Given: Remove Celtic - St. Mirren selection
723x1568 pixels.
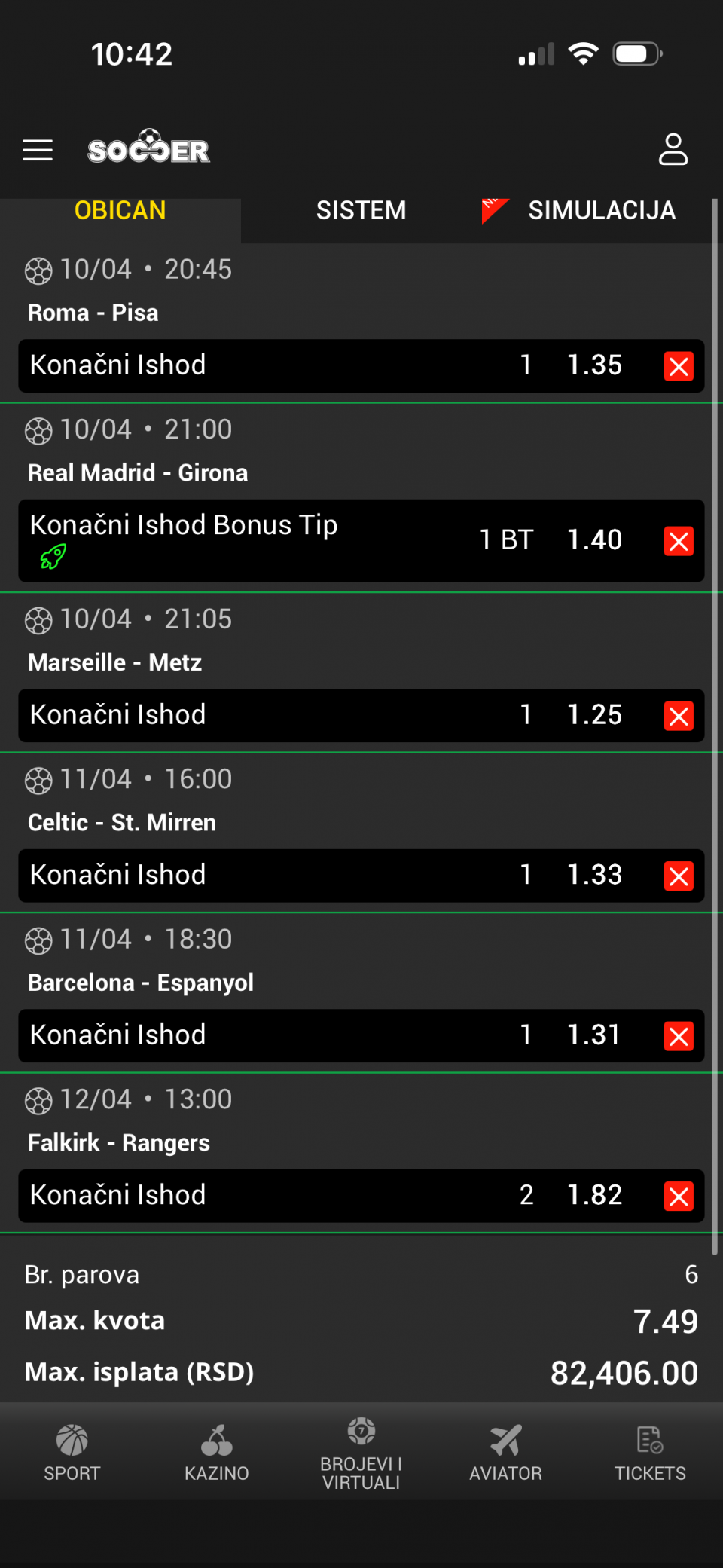Looking at the screenshot, I should (679, 876).
